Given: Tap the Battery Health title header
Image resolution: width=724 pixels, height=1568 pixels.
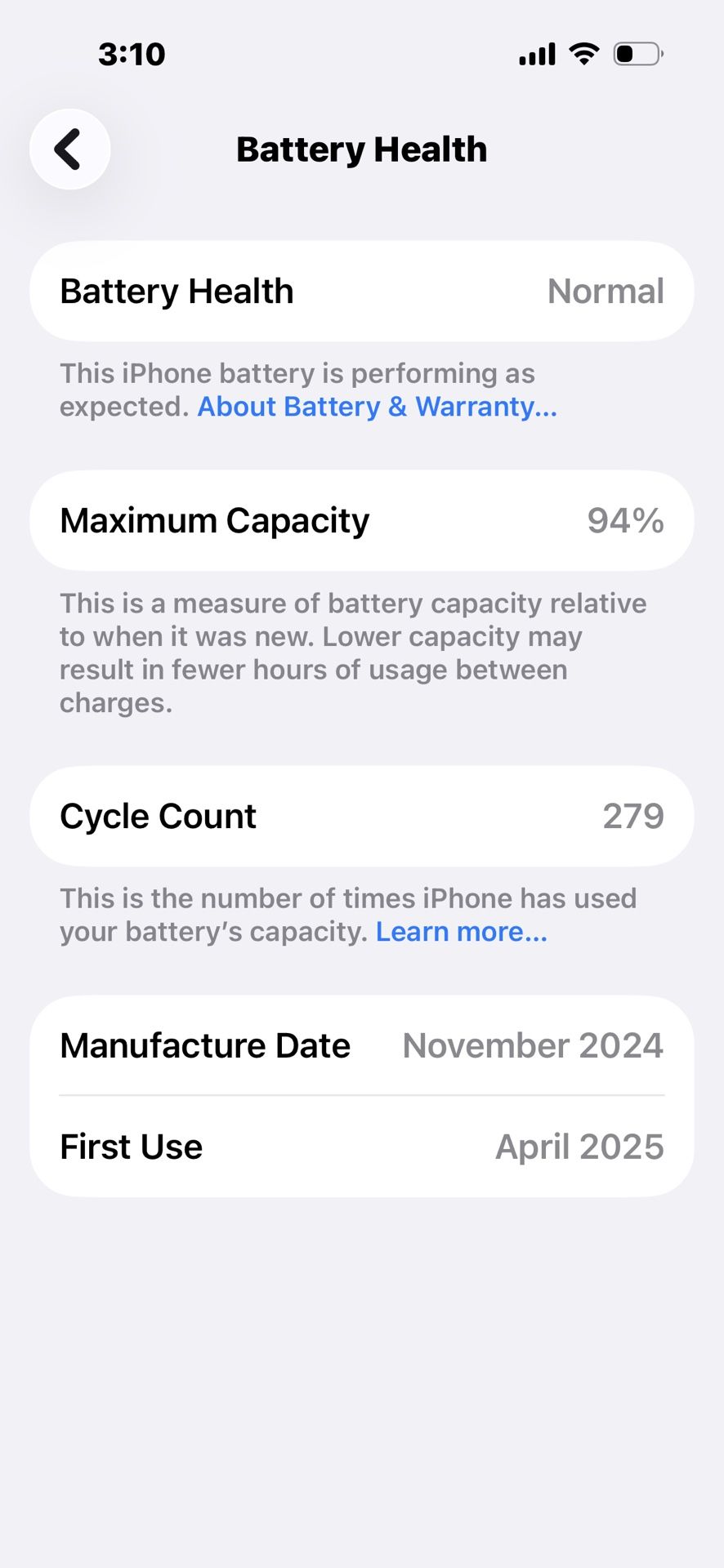Looking at the screenshot, I should click(x=361, y=149).
